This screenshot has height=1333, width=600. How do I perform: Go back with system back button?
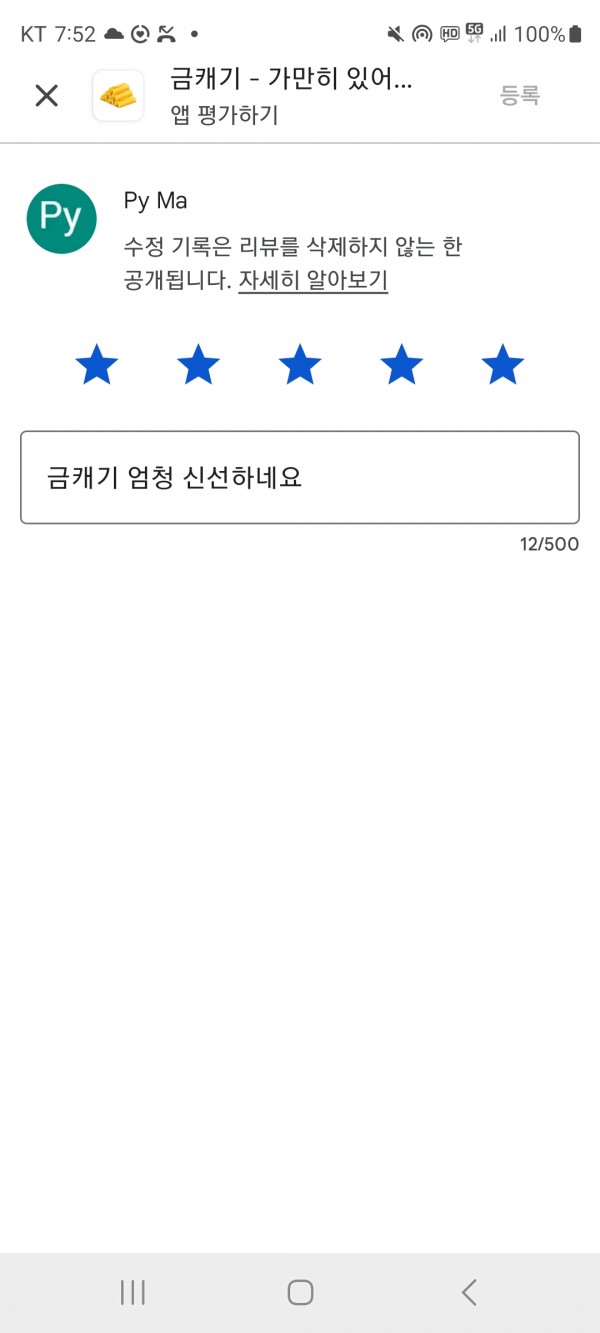(468, 1292)
